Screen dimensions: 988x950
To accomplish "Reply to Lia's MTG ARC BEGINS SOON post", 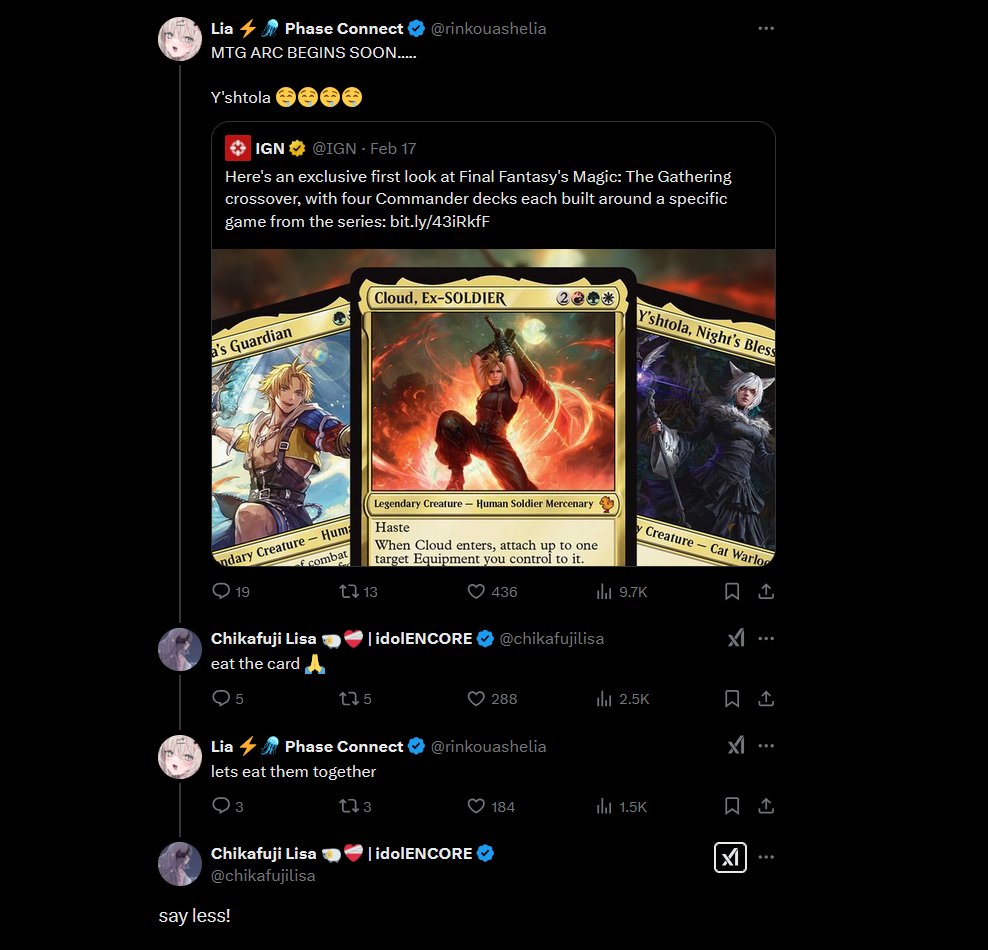I will click(x=222, y=592).
